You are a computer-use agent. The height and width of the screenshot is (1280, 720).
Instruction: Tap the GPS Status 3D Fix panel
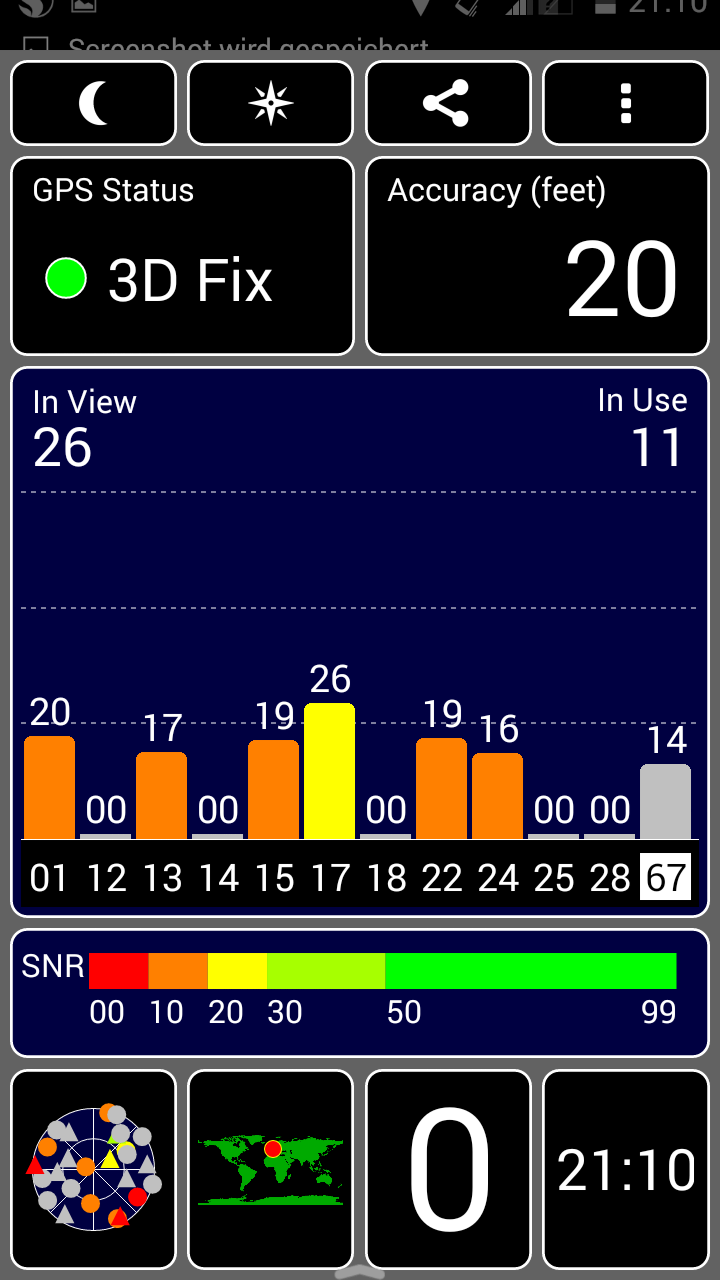point(182,256)
